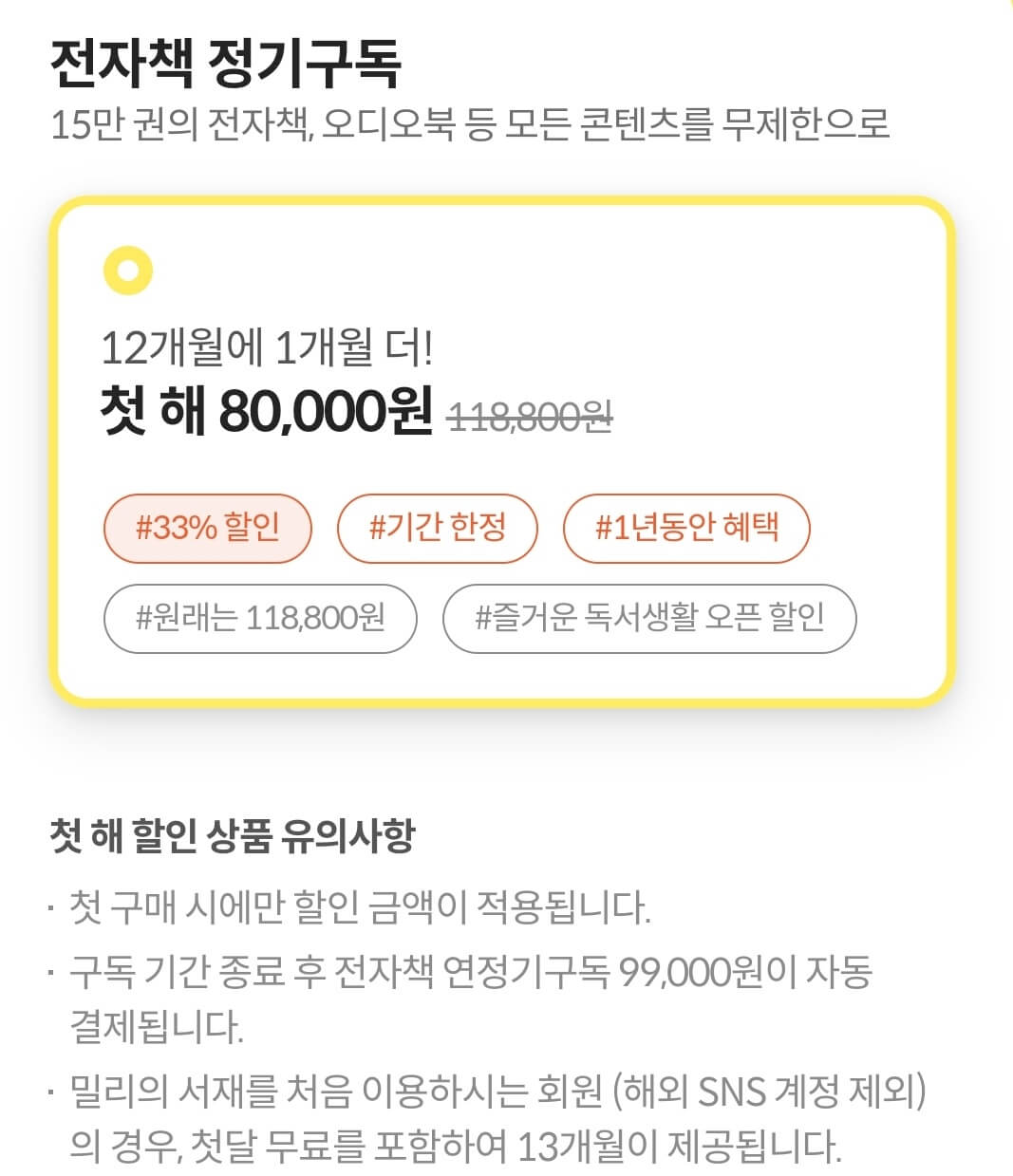The height and width of the screenshot is (1176, 1013).
Task: Click the subscription offer card
Action: [x=504, y=444]
